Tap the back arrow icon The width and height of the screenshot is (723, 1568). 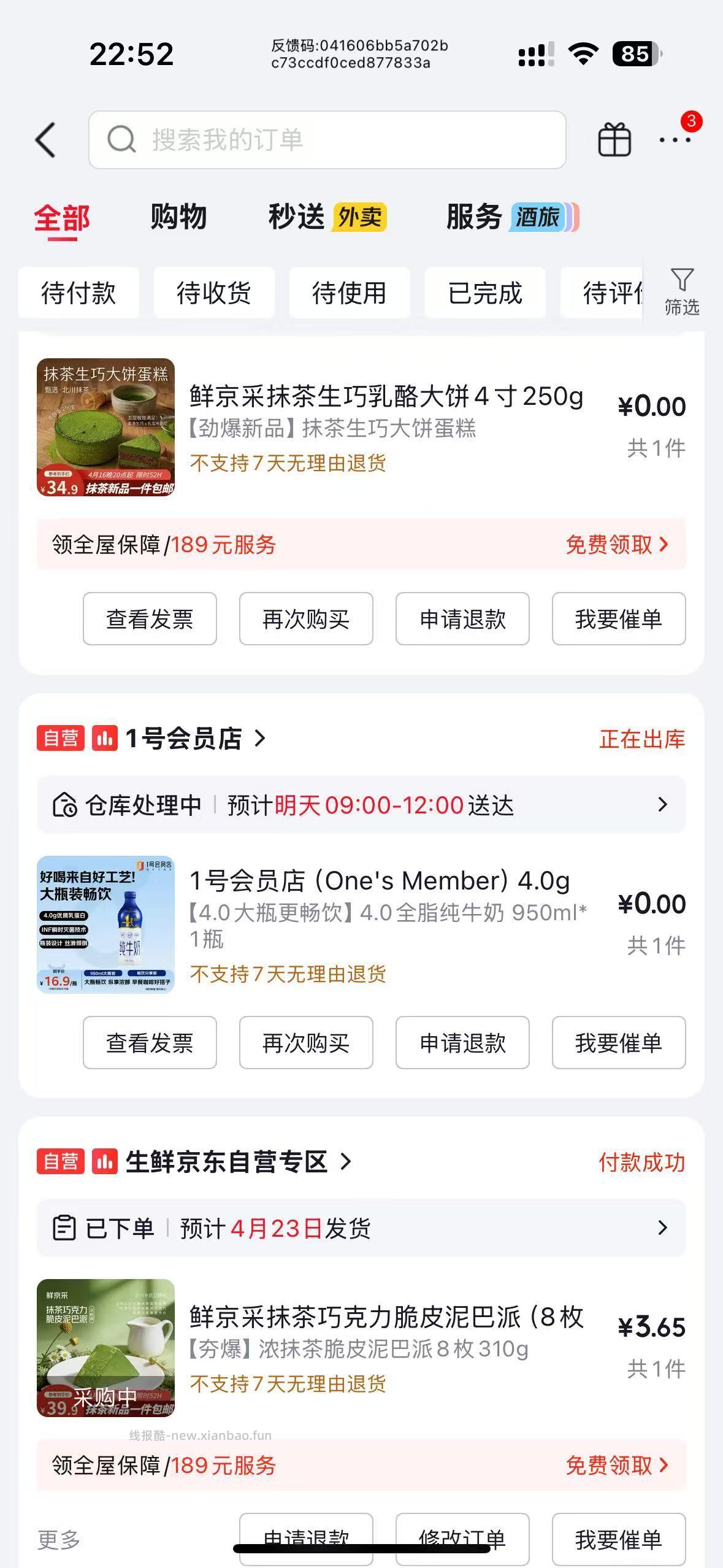tap(44, 139)
